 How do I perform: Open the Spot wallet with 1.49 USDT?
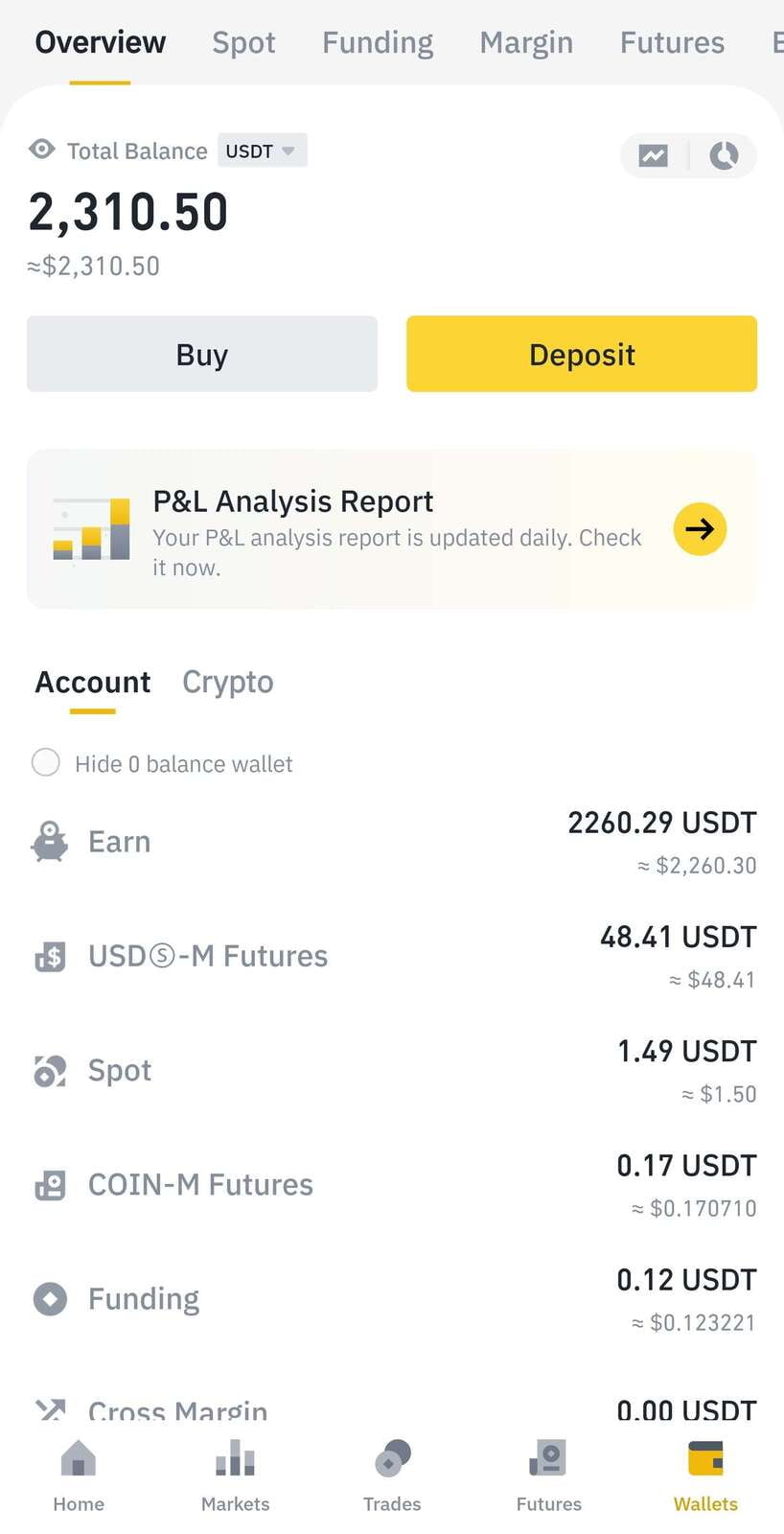coord(392,1070)
